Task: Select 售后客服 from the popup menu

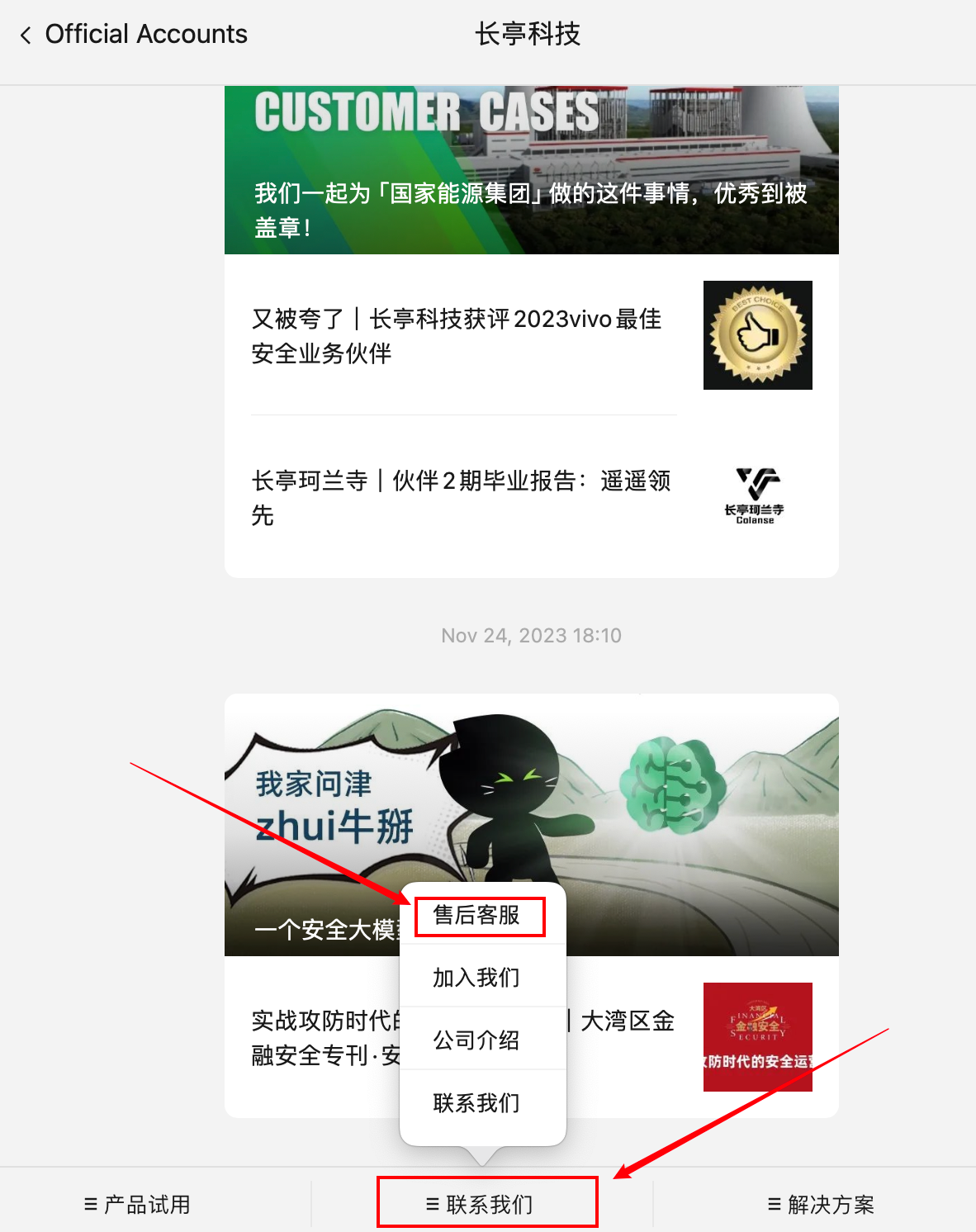Action: tap(477, 916)
